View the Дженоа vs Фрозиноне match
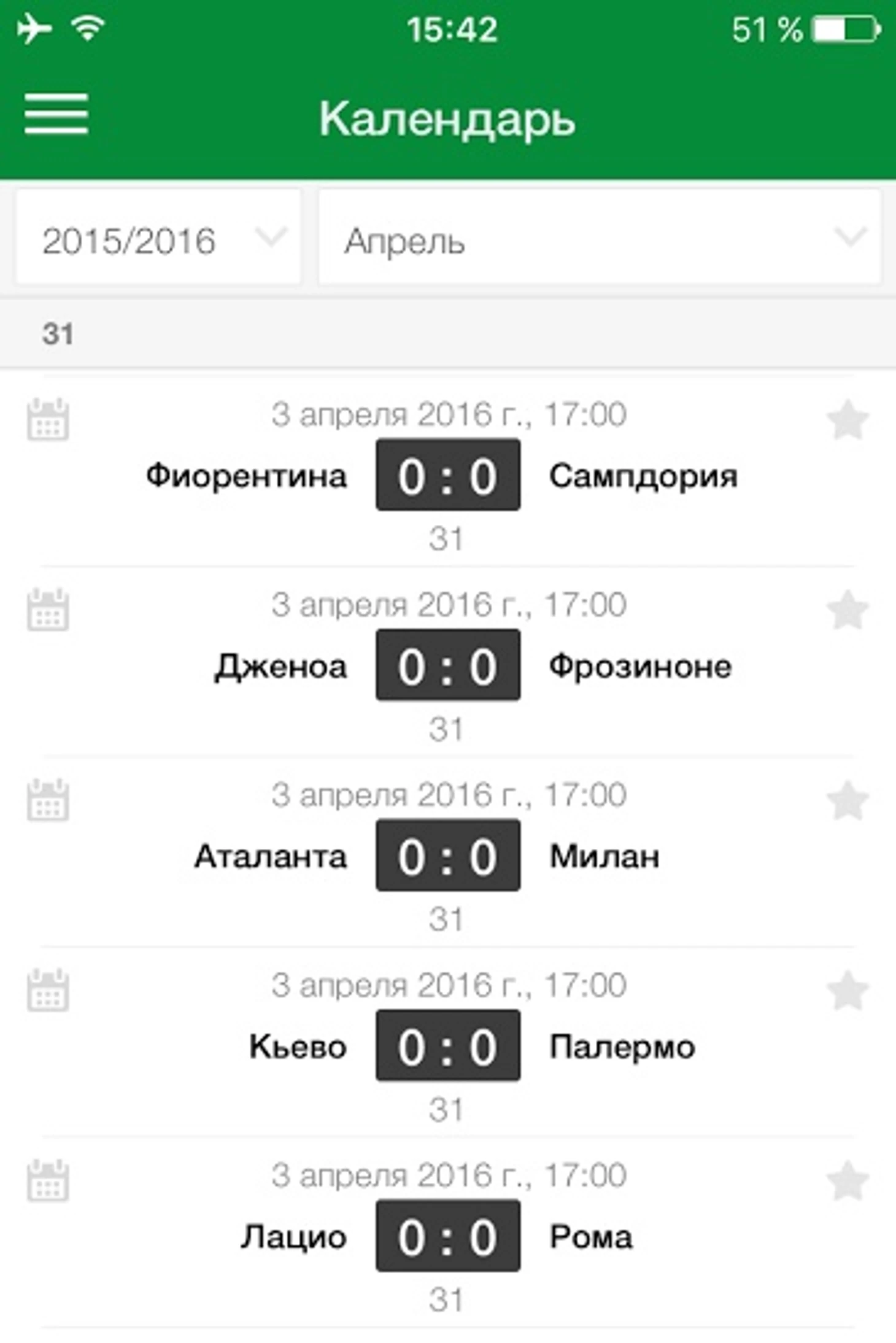The image size is (896, 1343). pyautogui.click(x=448, y=665)
